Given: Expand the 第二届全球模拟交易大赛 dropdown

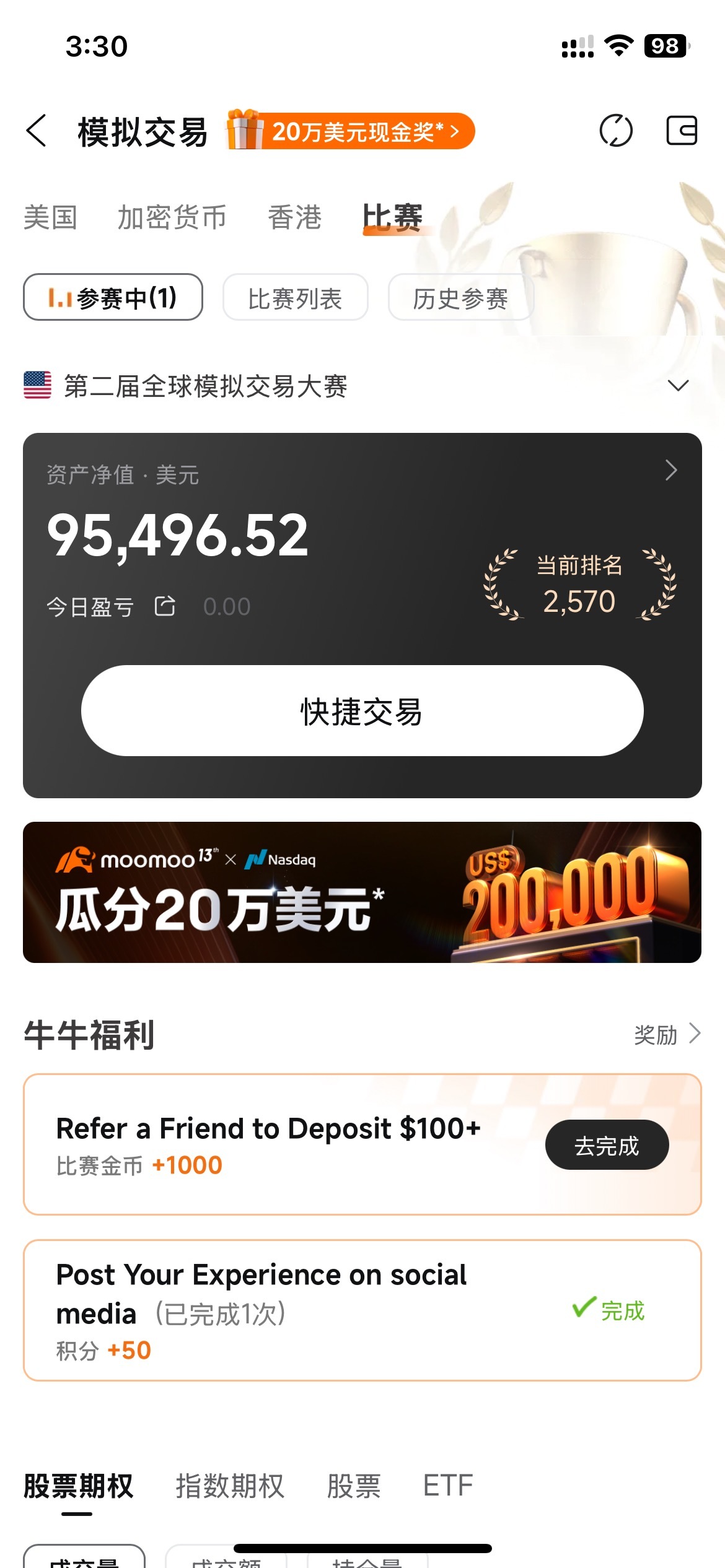Looking at the screenshot, I should pos(678,386).
